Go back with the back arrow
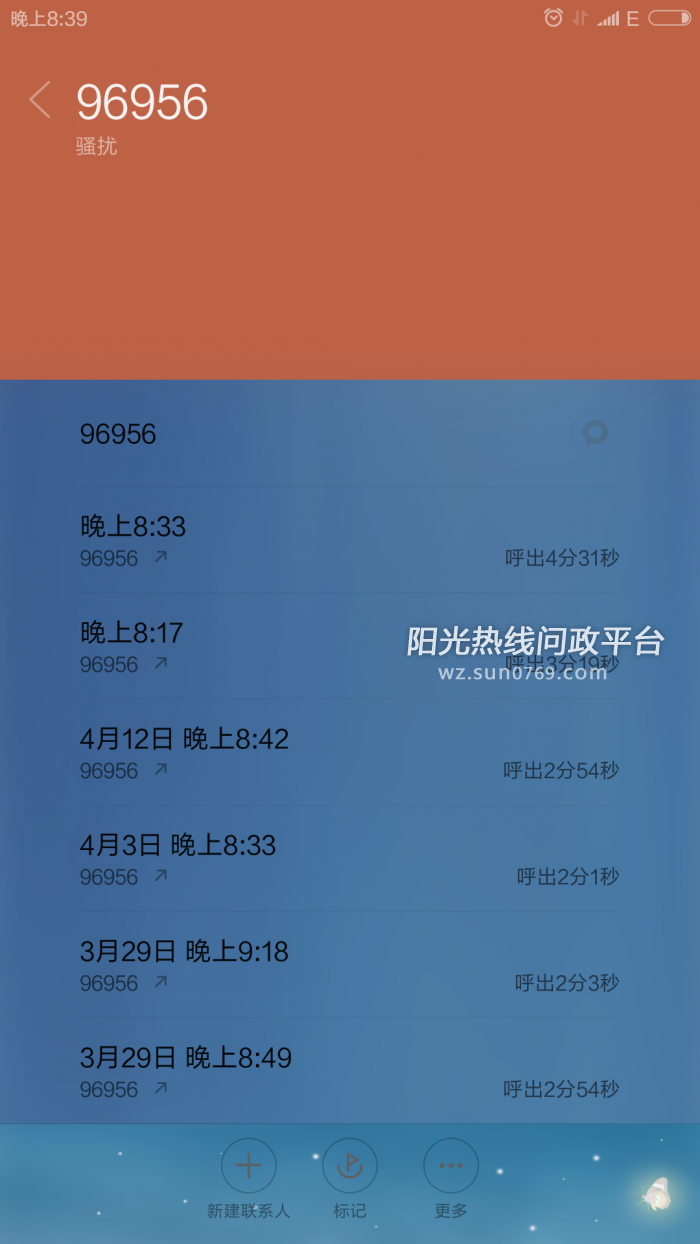The image size is (700, 1244). tap(40, 101)
